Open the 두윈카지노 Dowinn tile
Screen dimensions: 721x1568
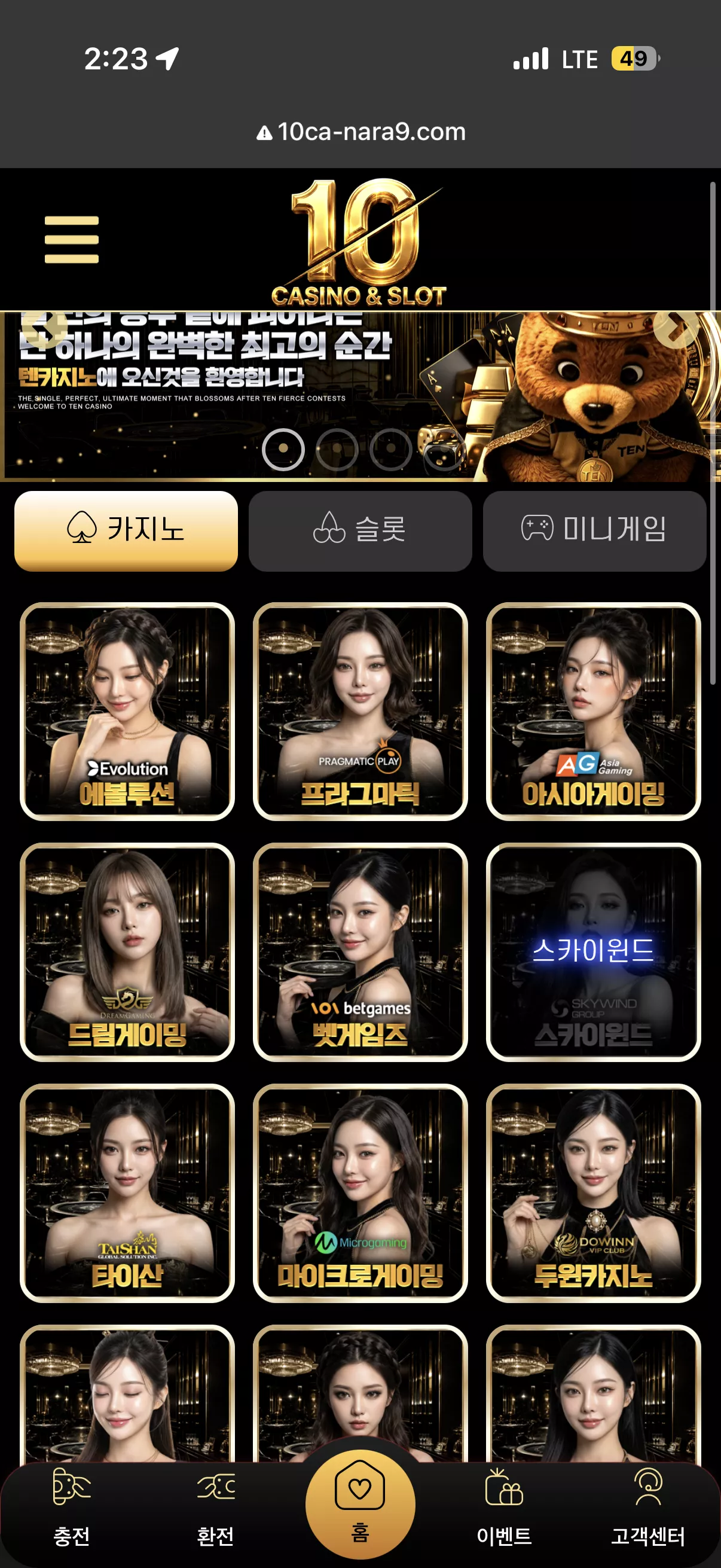[x=593, y=1193]
